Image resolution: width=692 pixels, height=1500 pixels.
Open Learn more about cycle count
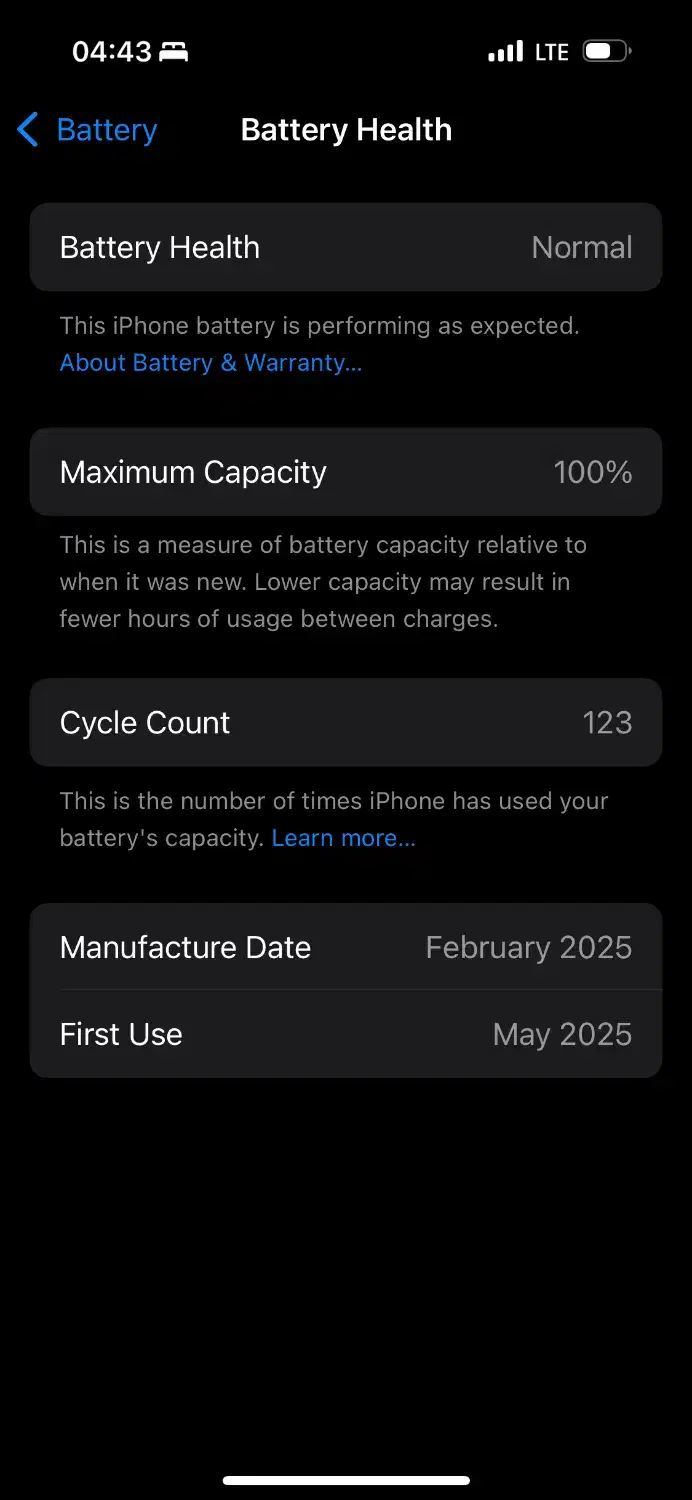[343, 838]
